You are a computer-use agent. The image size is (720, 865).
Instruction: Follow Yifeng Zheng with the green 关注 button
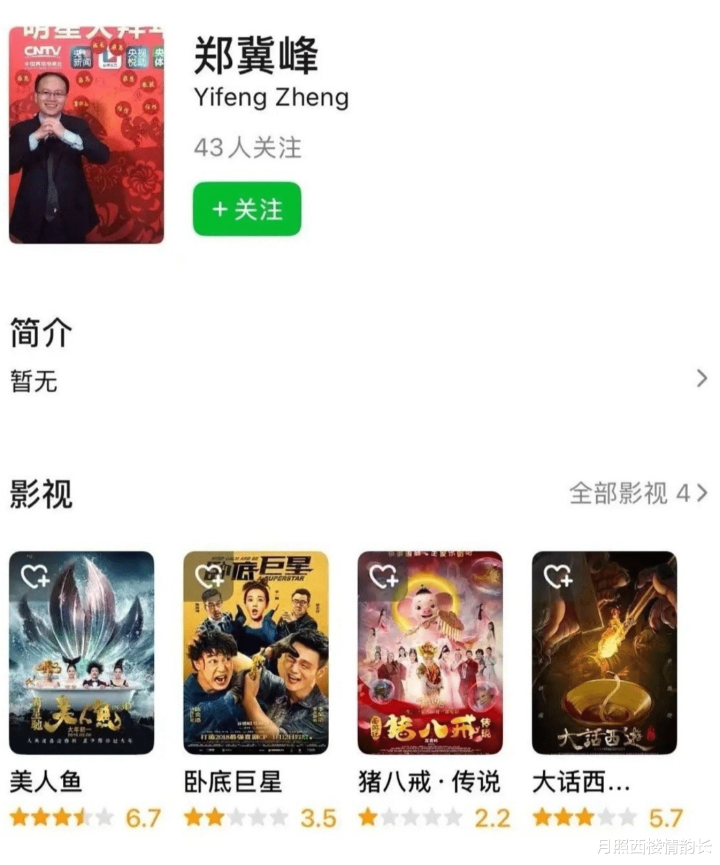247,209
